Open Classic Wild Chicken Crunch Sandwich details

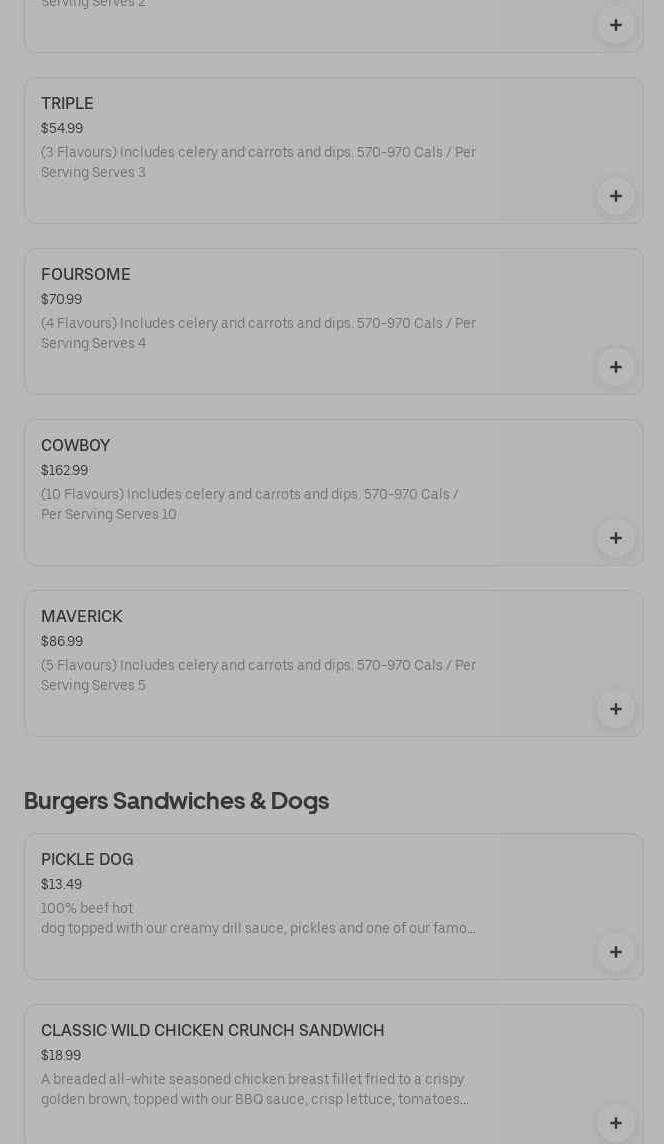click(333, 1075)
